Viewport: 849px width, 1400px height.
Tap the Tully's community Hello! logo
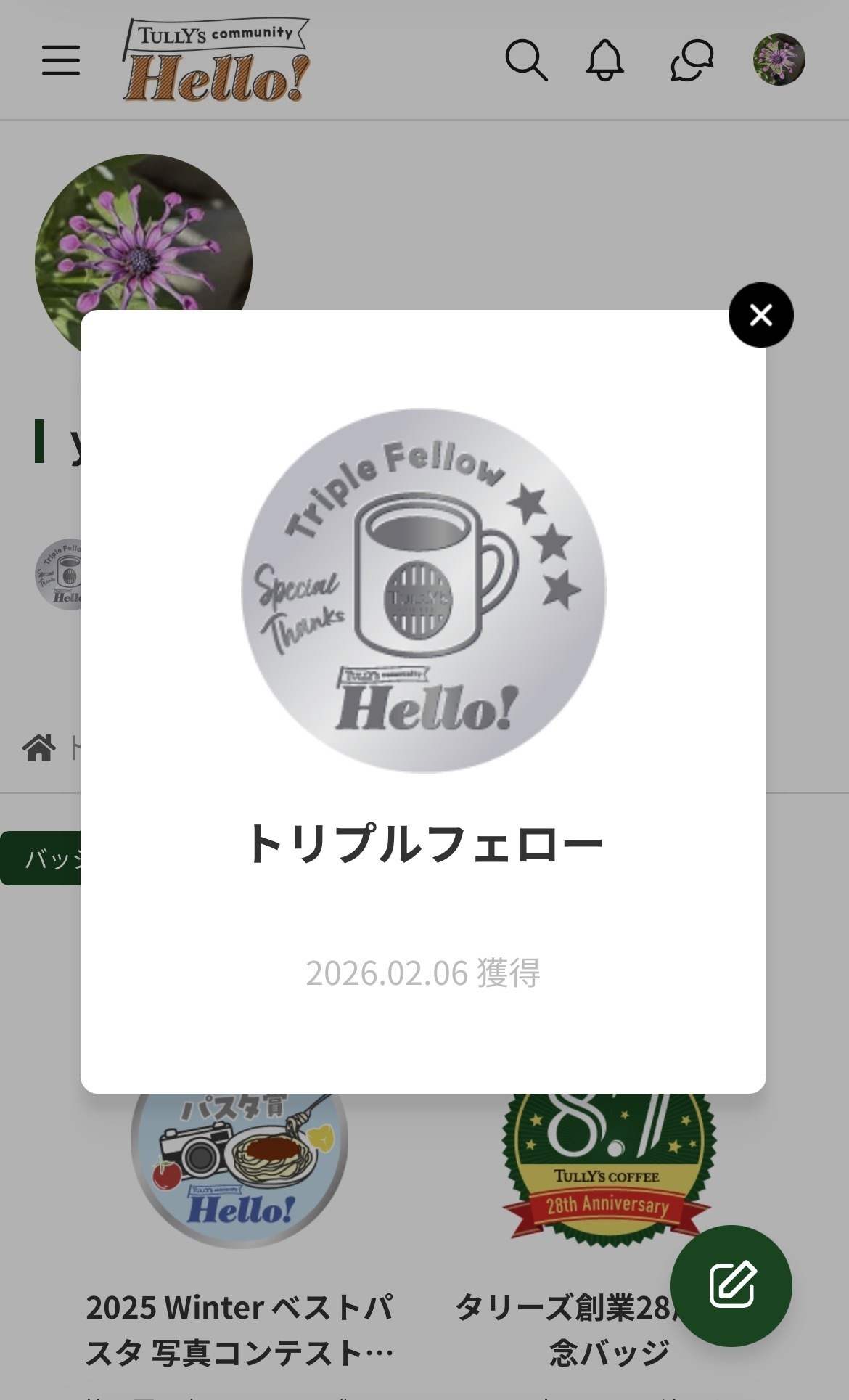point(218,61)
